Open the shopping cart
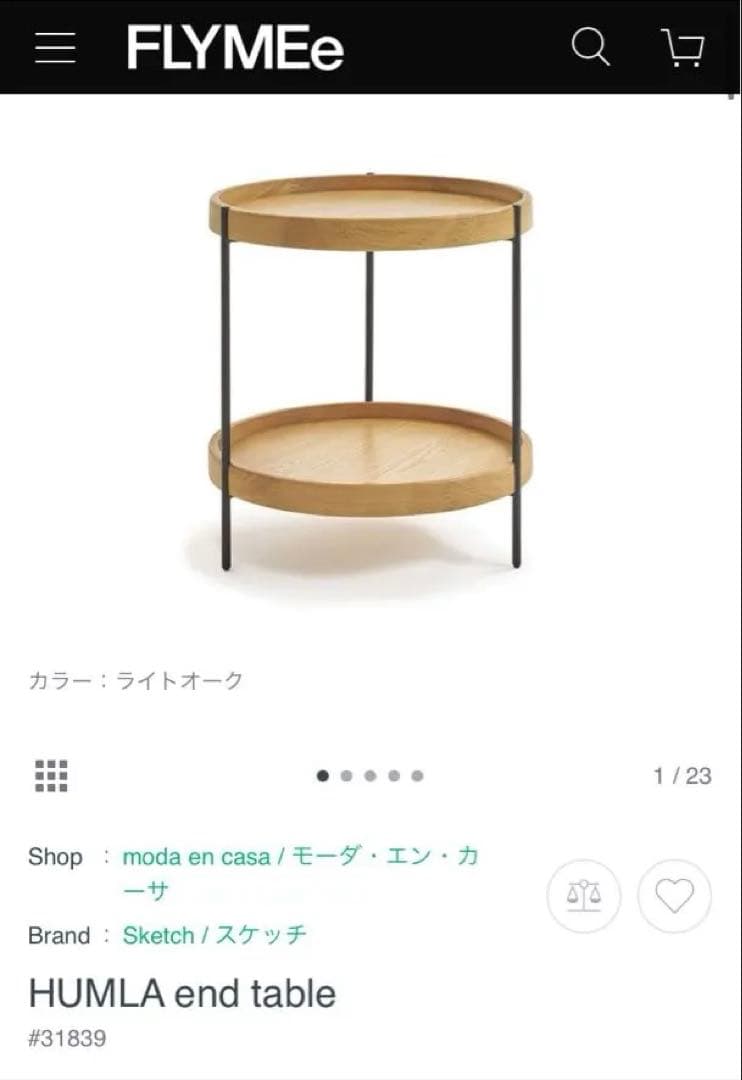 (685, 46)
